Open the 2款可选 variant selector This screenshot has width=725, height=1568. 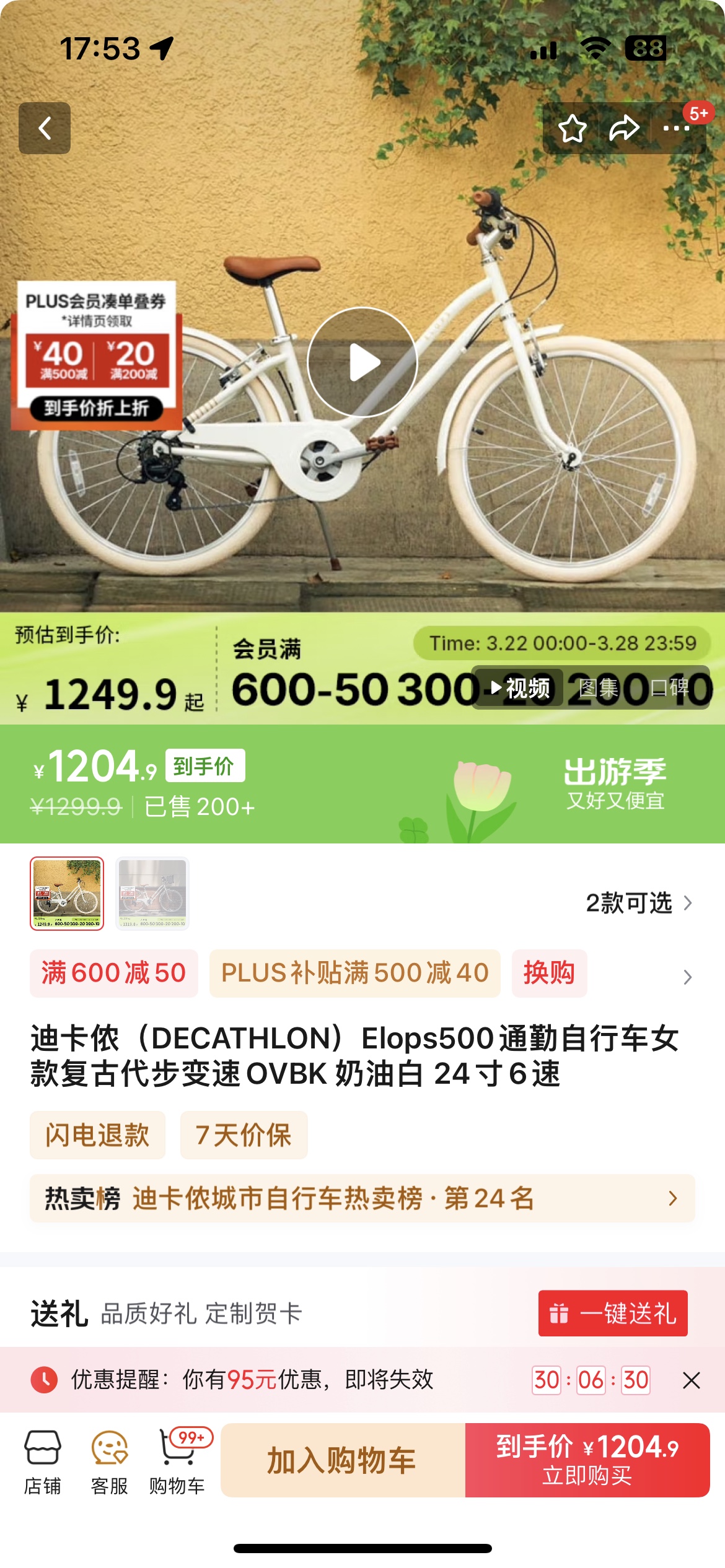tap(638, 903)
